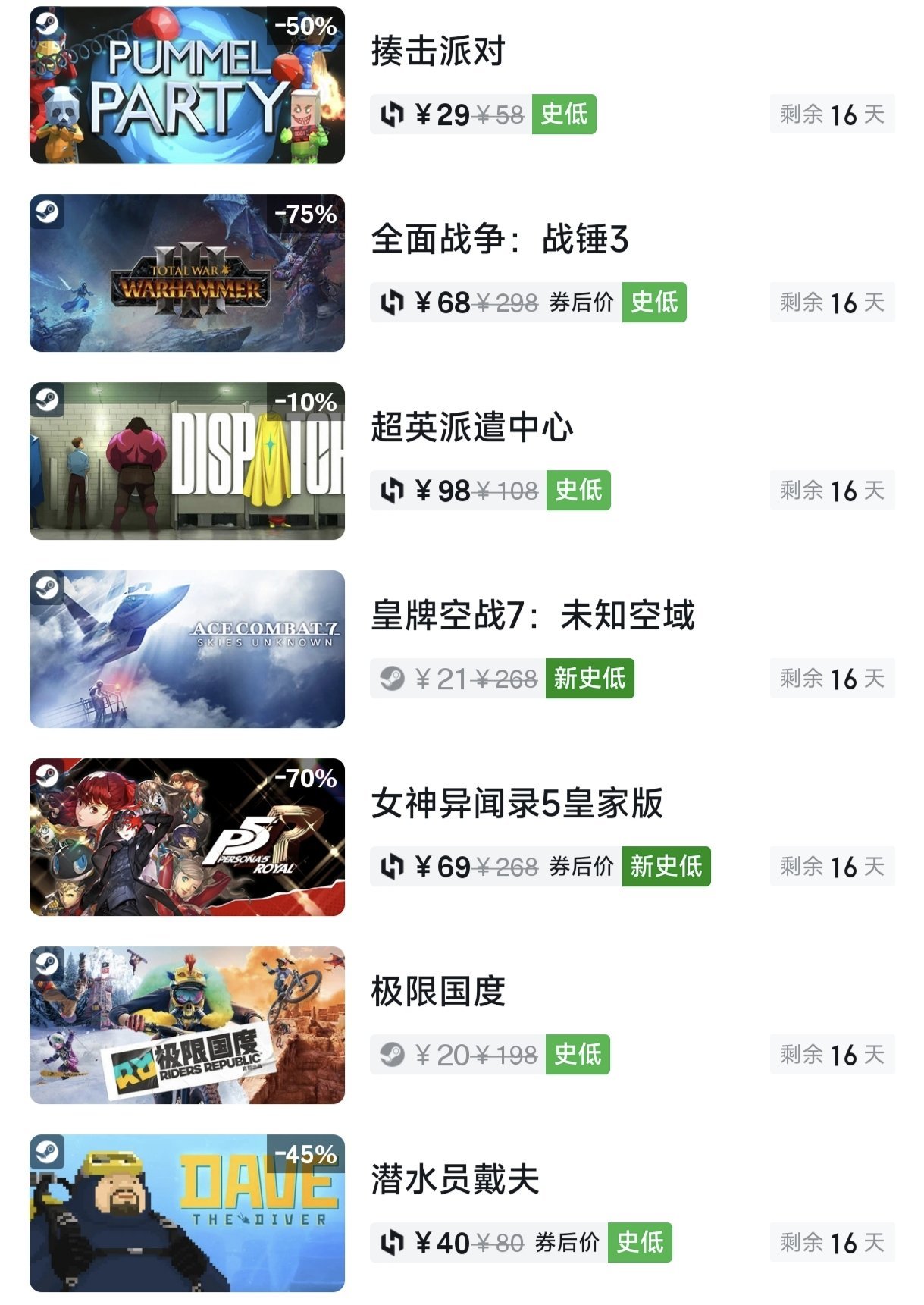The height and width of the screenshot is (1305, 924).
Task: View the 极限国度 game entry
Action: coord(437,991)
